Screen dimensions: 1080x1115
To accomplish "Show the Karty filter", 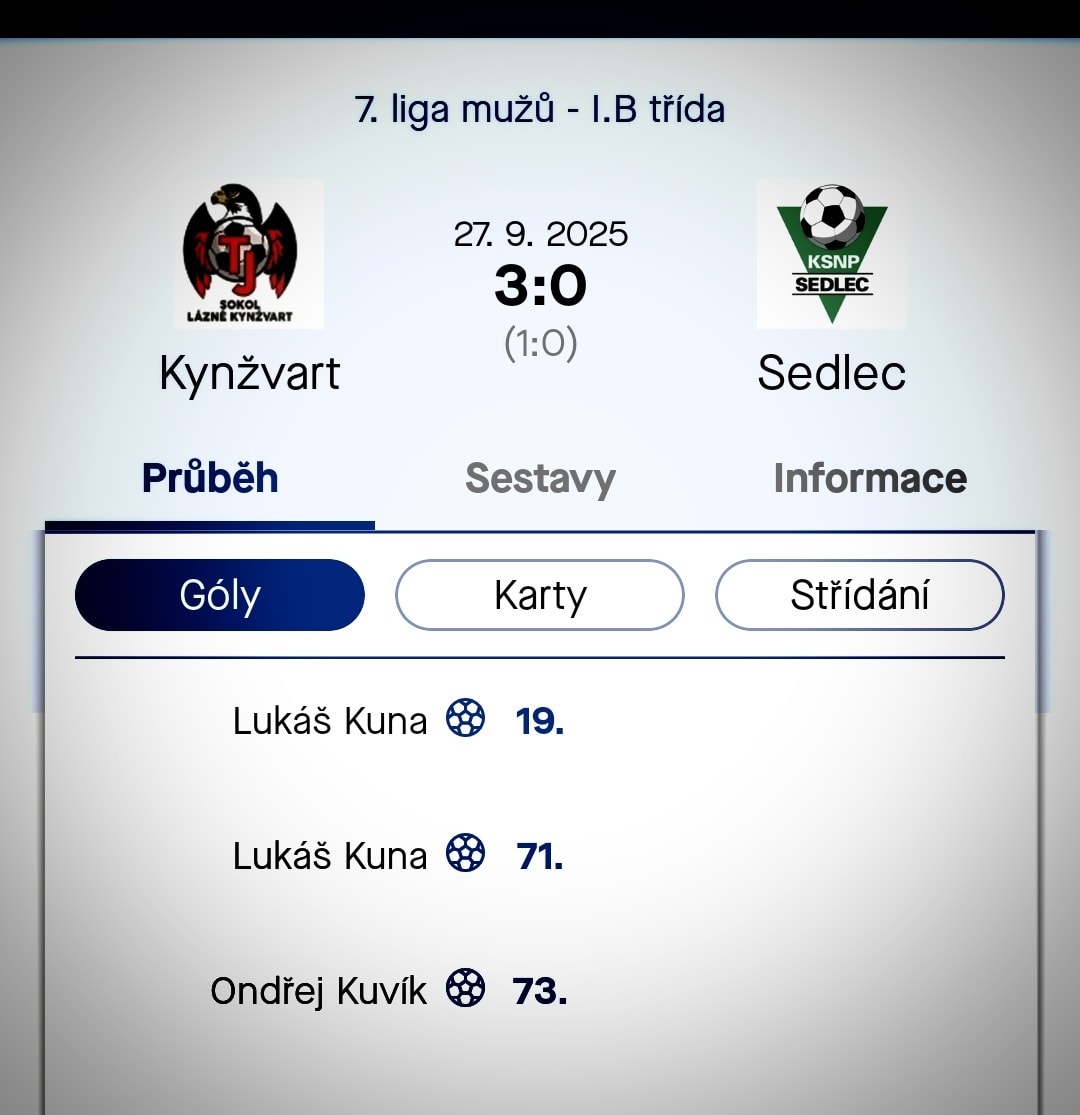I will click(x=540, y=595).
